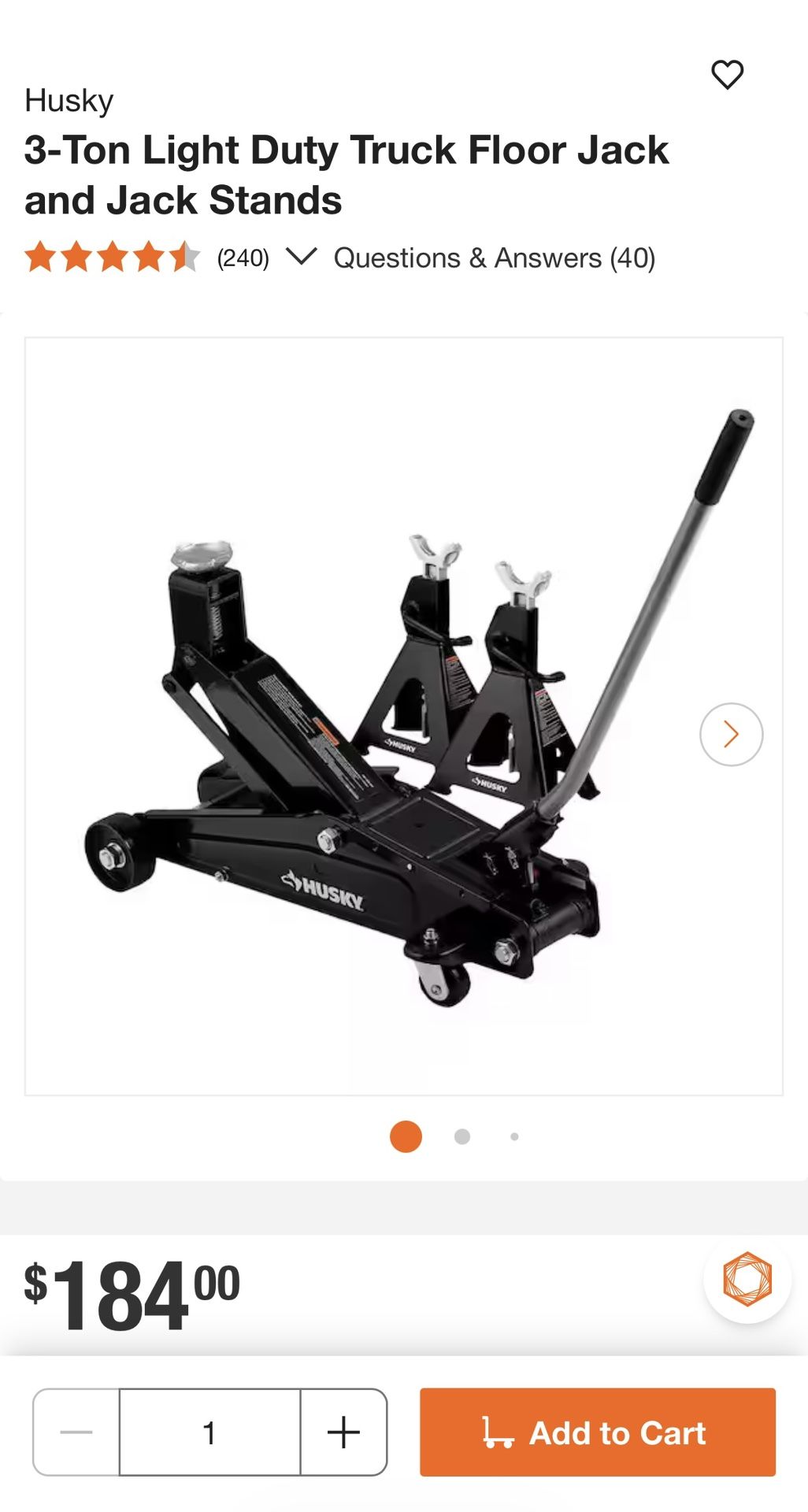Open the orange hexagon assistant button
This screenshot has height=1512, width=808.
(x=747, y=1279)
